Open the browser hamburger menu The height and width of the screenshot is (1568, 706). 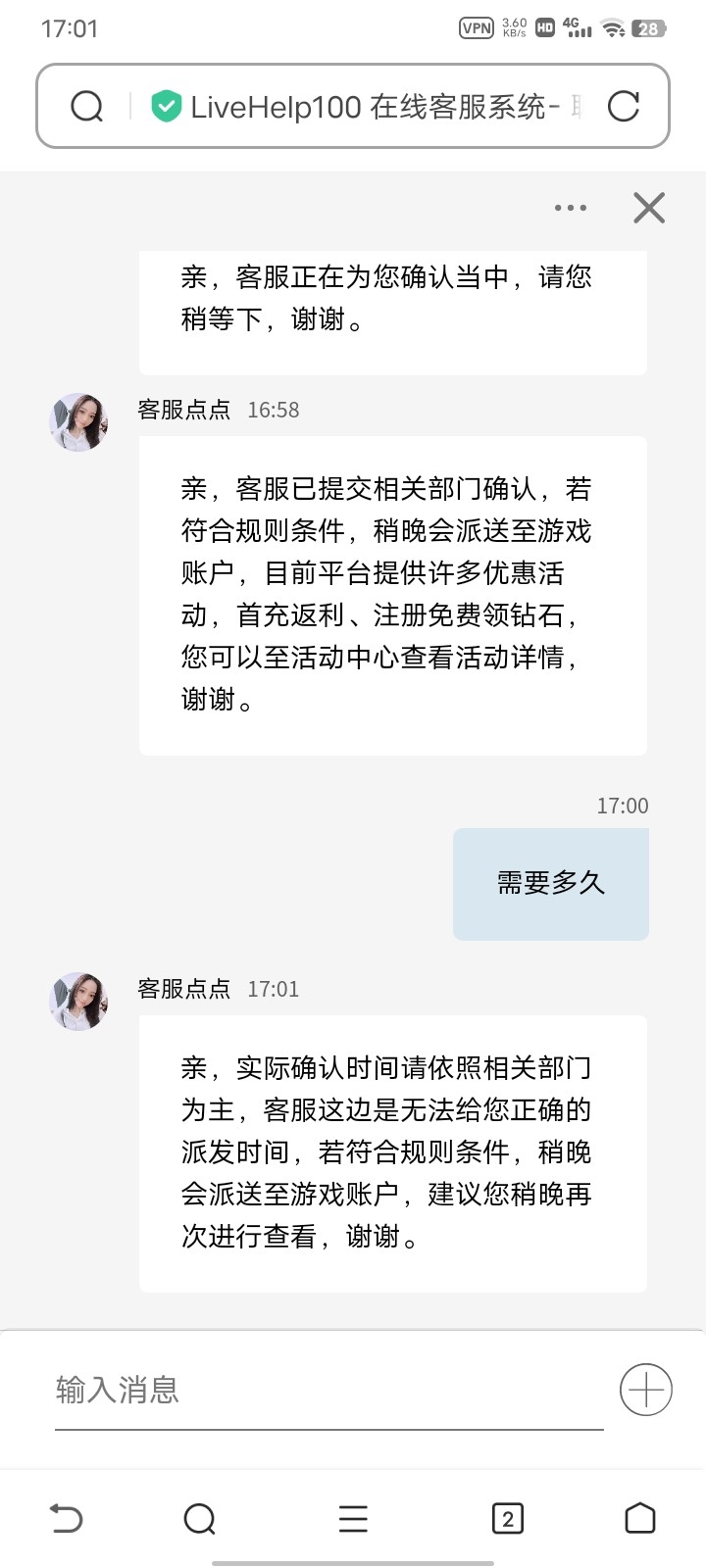coord(353,1519)
